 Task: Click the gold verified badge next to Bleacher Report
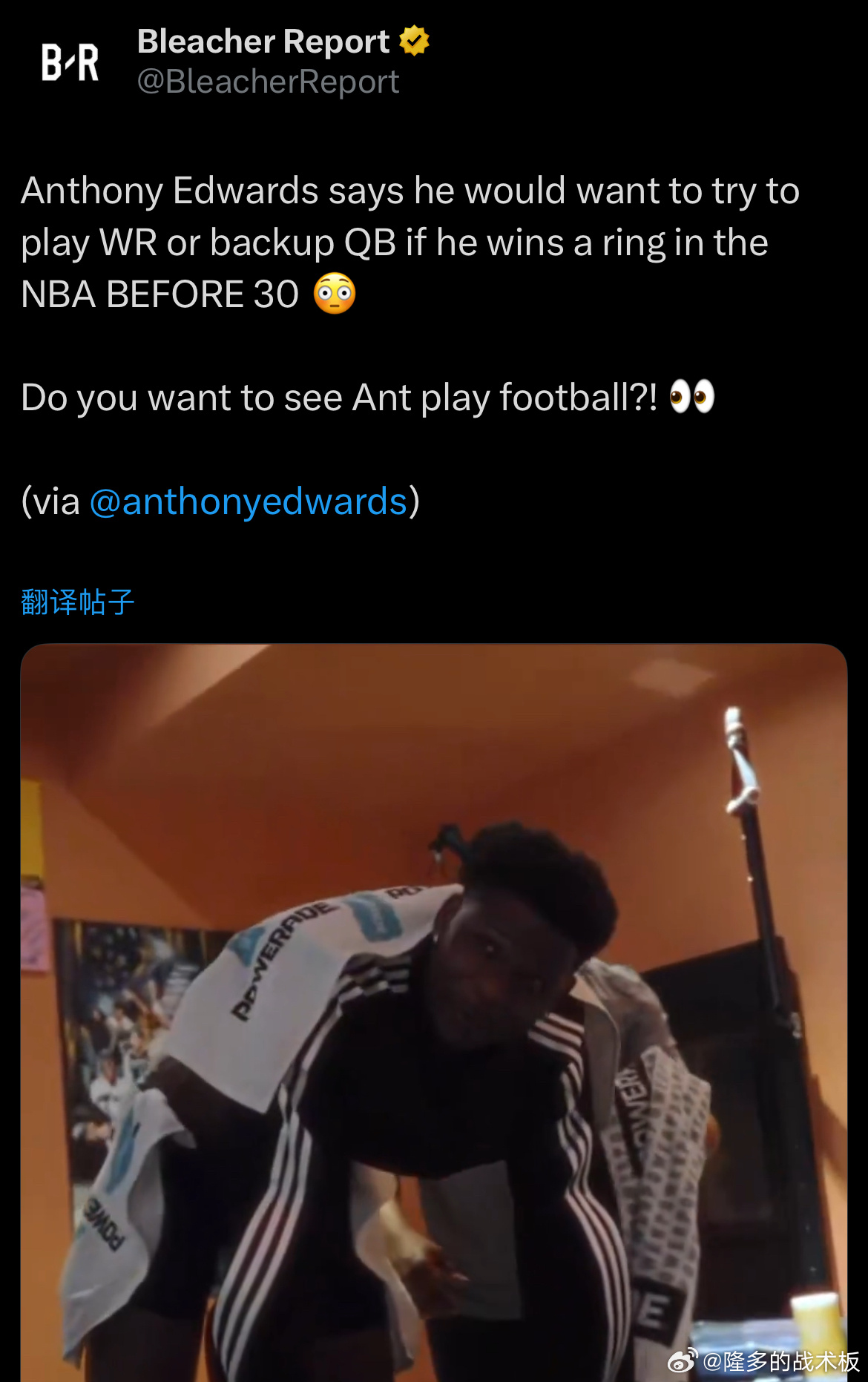(x=413, y=41)
